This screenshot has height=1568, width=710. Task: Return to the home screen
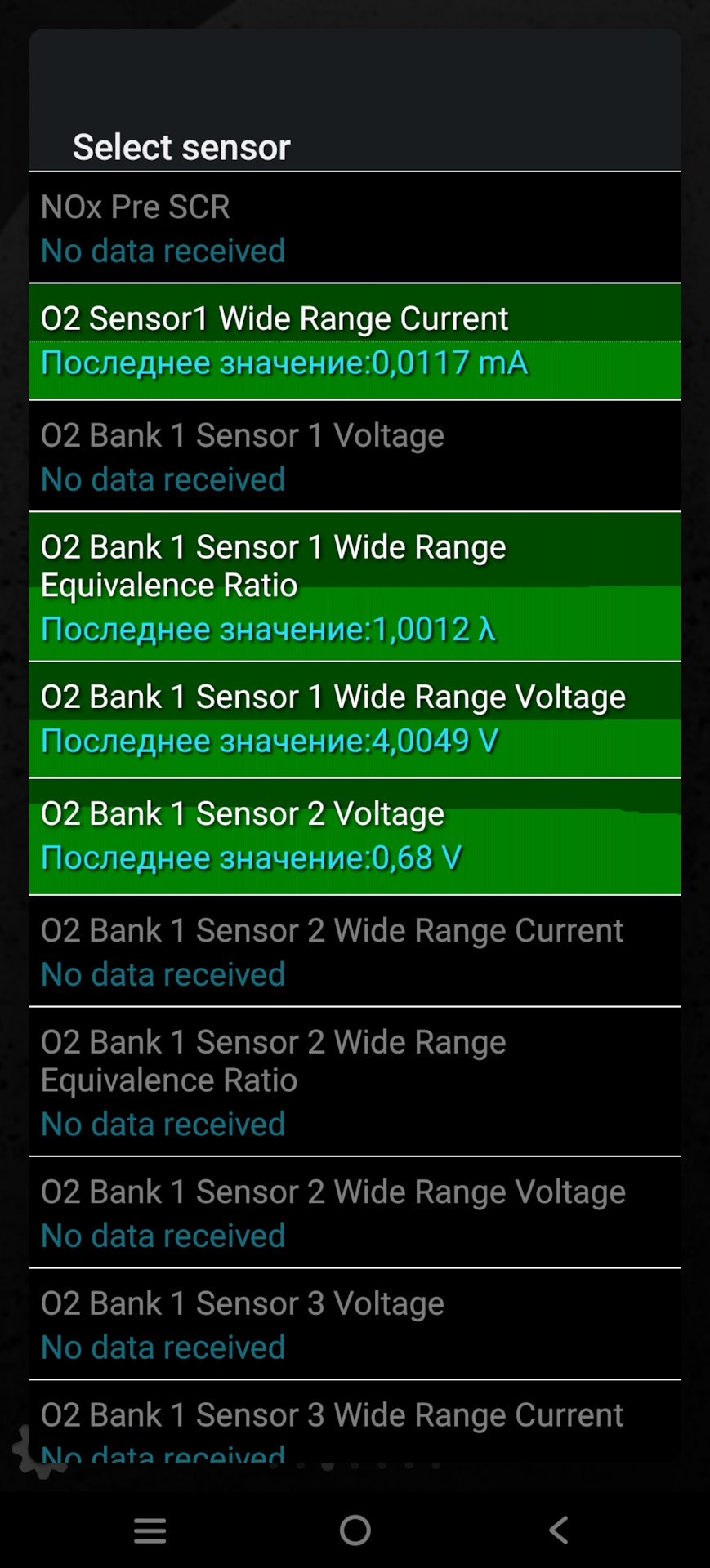tap(355, 1530)
